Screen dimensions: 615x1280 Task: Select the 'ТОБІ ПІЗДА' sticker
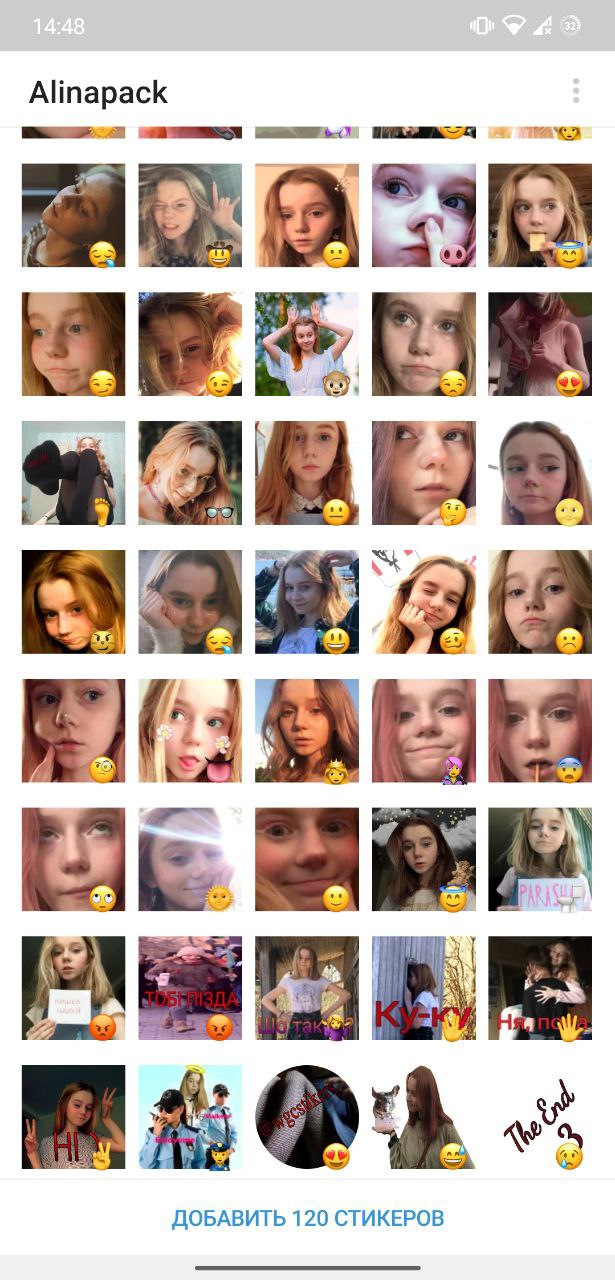[x=190, y=988]
